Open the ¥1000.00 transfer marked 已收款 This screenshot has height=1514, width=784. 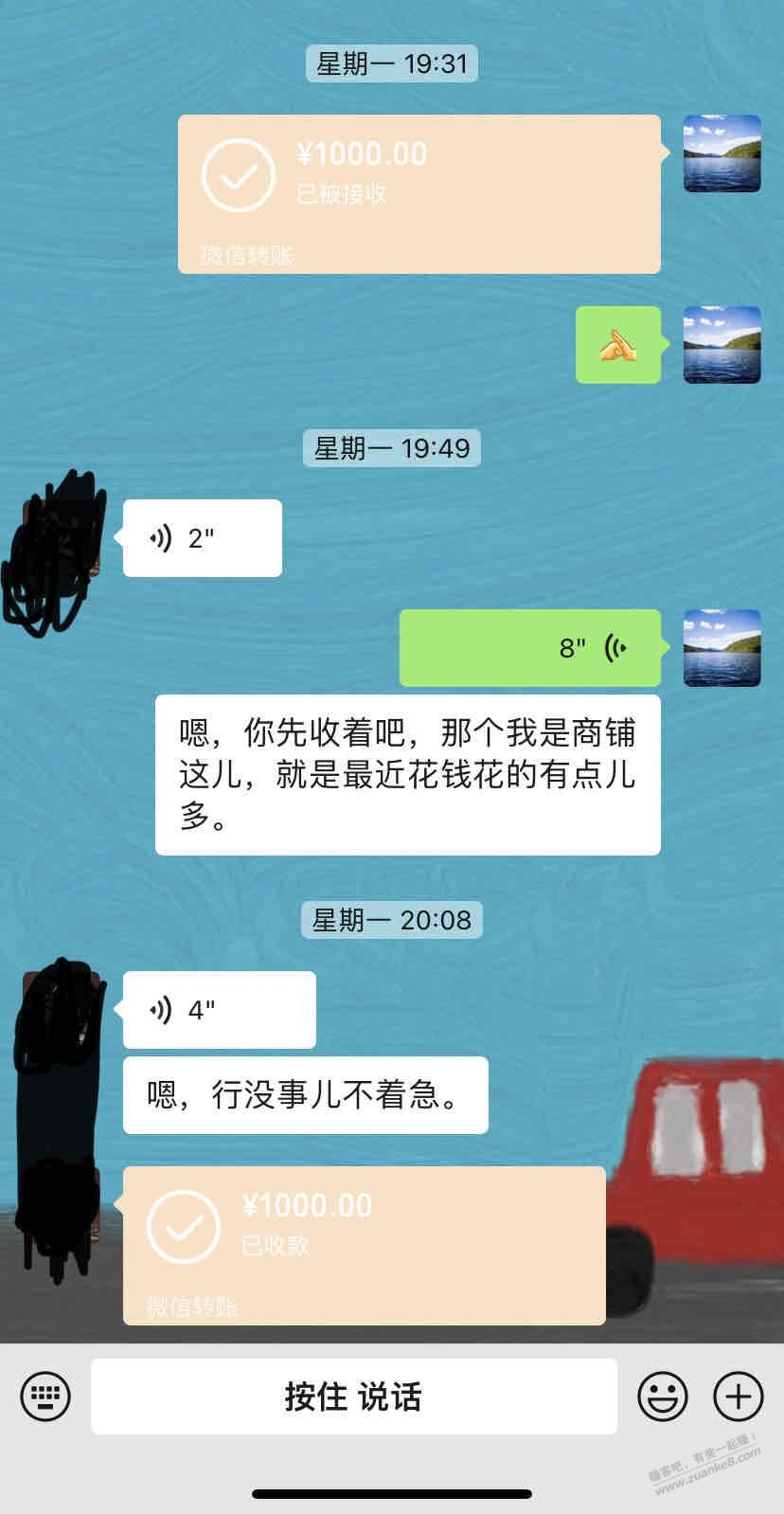click(364, 1245)
